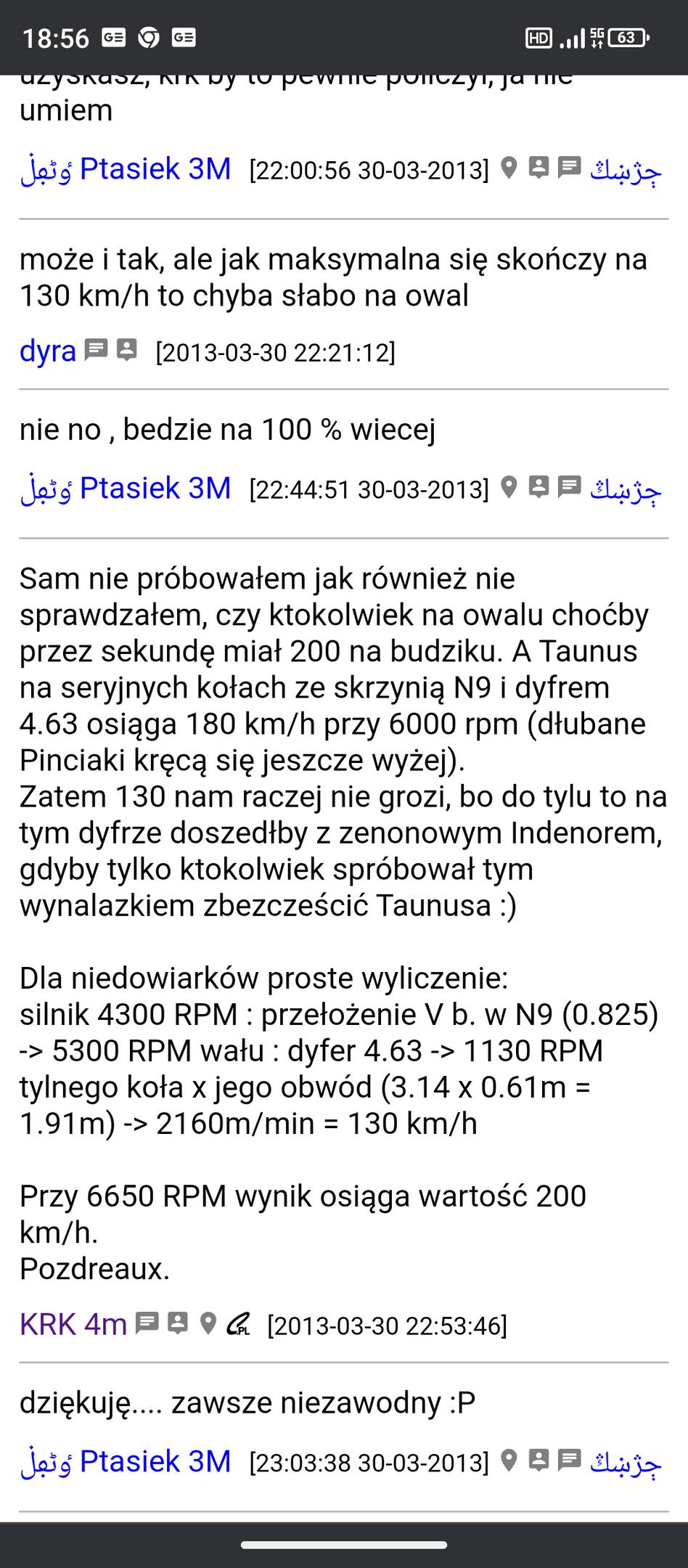Open the Arabic-script link after 23:03:38 post icons
Image resolution: width=688 pixels, height=1568 pixels.
[626, 1463]
